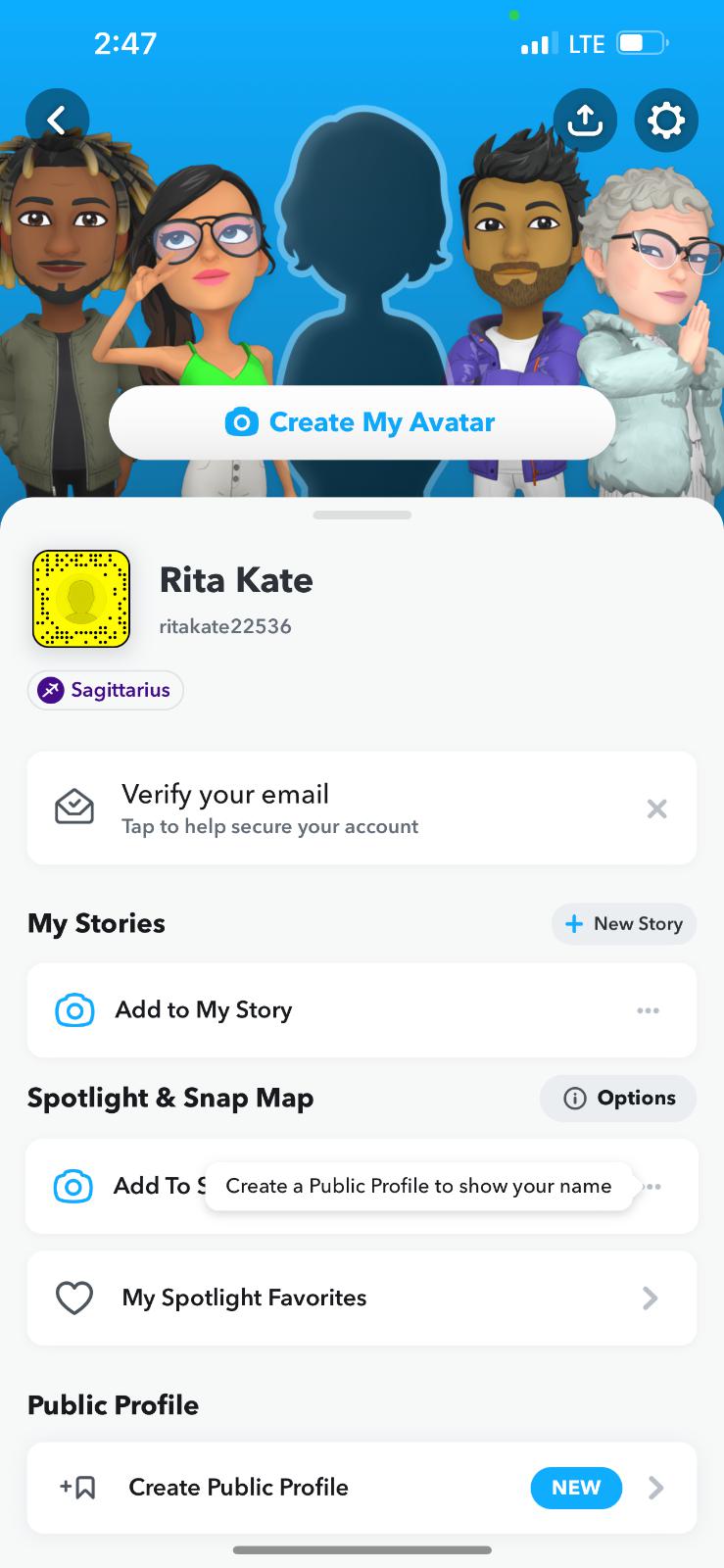
Task: Tap Create My Avatar button
Action: click(362, 422)
